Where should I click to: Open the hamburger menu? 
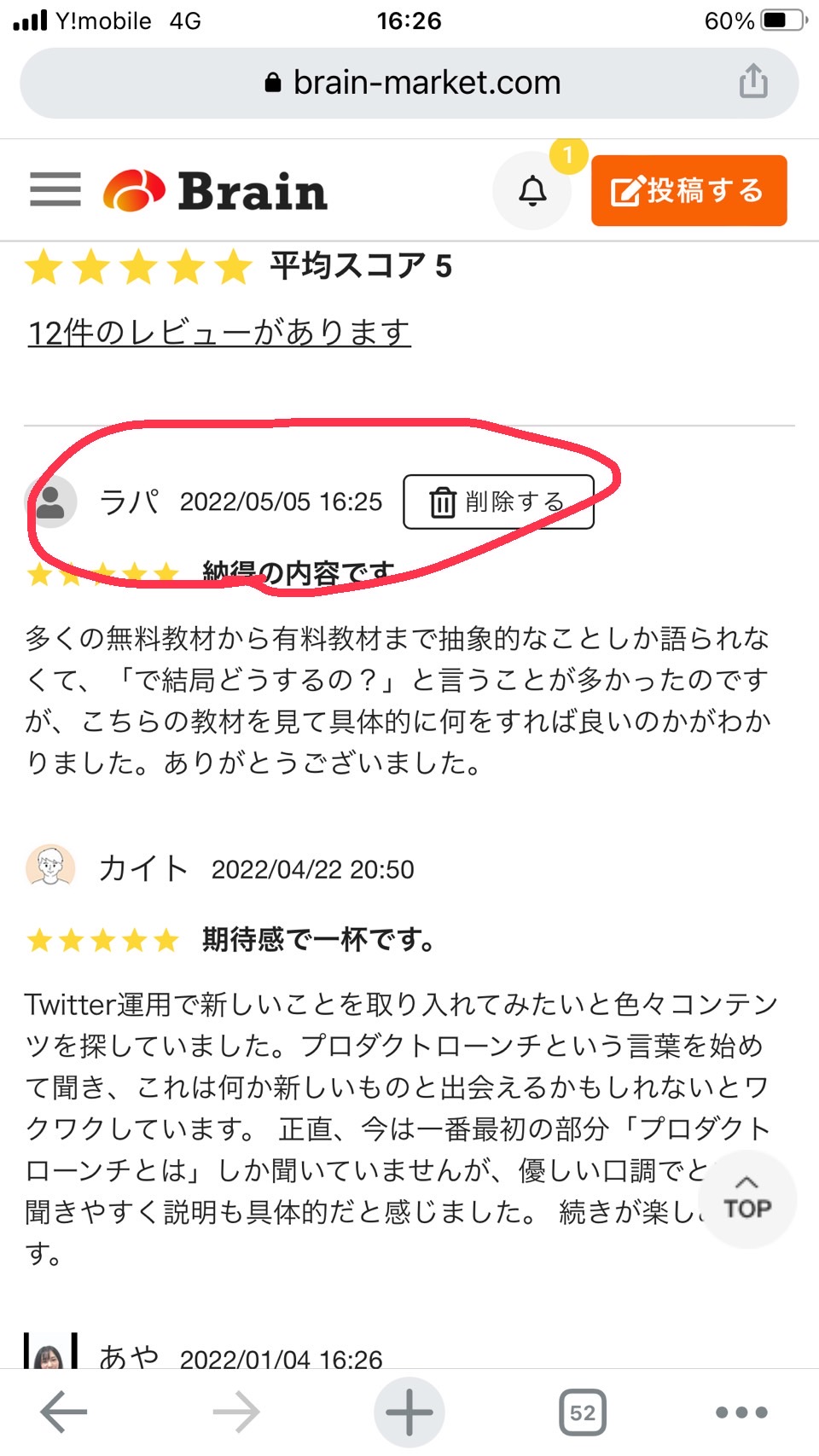pos(55,189)
